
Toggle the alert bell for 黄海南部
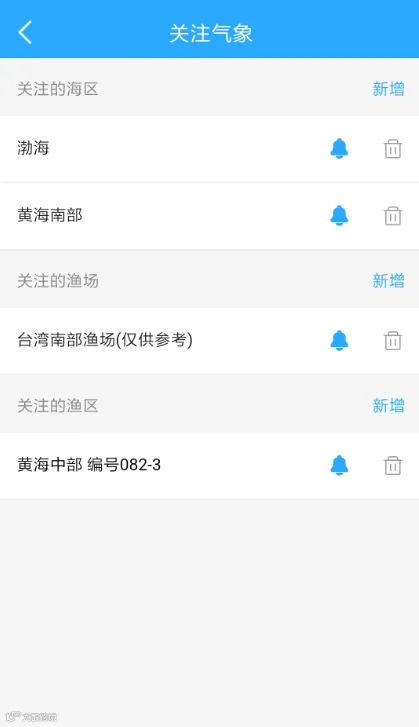[x=339, y=216]
